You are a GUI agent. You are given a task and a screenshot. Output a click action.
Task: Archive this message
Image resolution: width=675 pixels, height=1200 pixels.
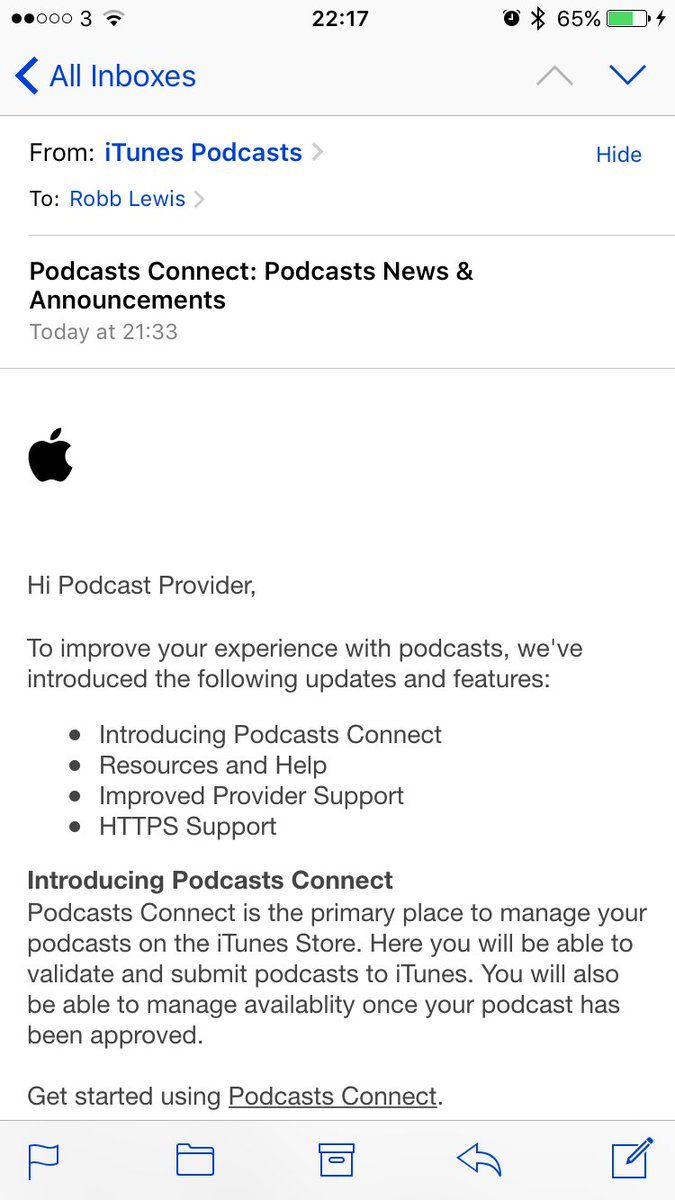click(x=337, y=1160)
